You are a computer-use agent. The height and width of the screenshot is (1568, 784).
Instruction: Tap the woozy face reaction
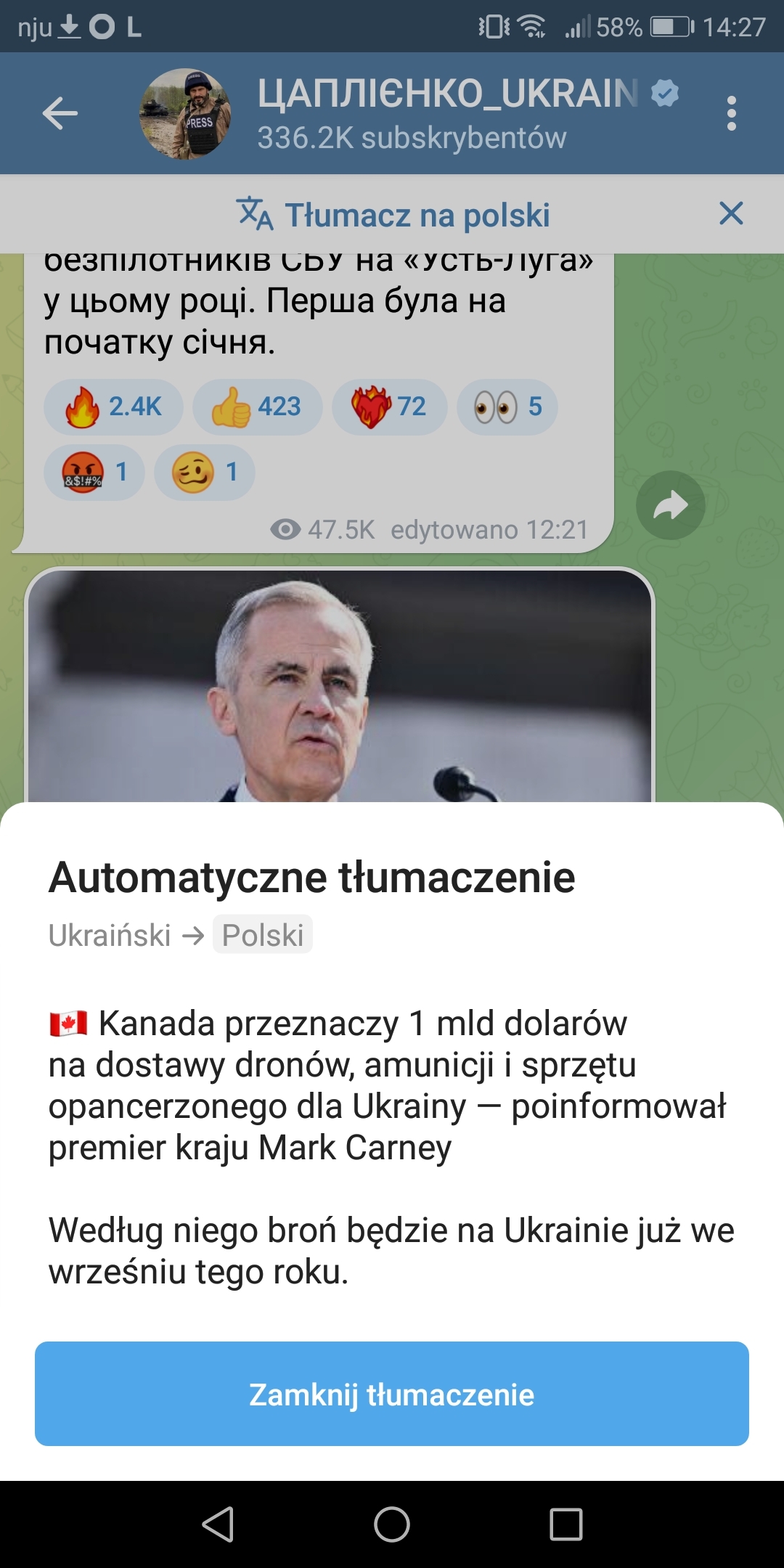(205, 473)
